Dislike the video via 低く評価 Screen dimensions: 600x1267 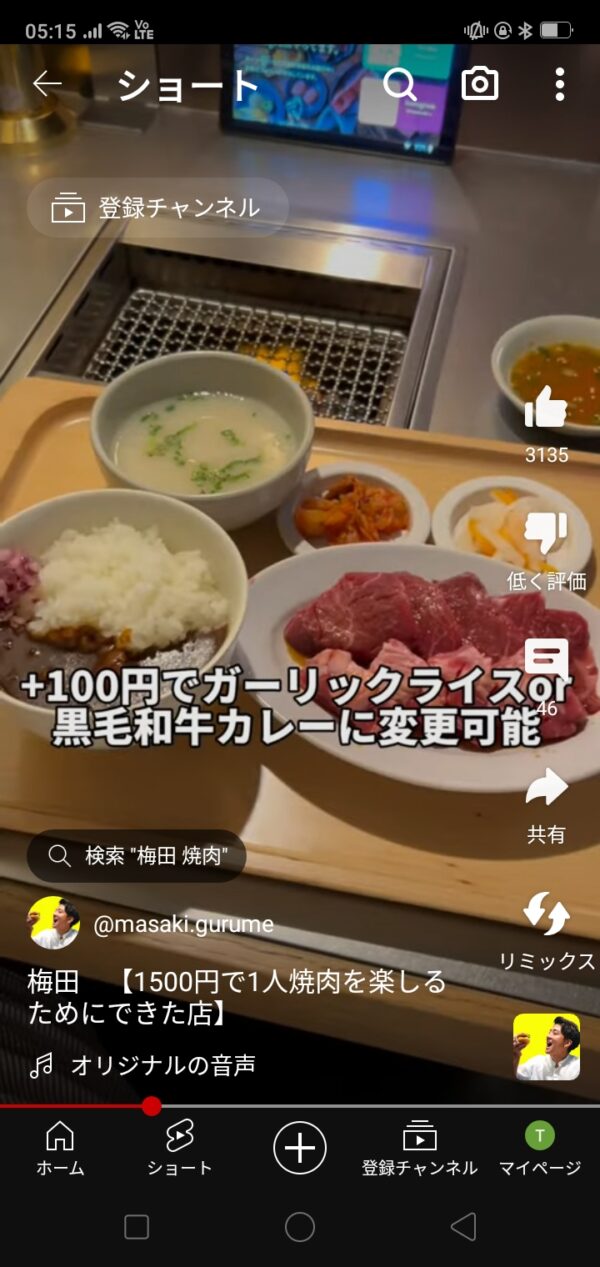point(546,535)
